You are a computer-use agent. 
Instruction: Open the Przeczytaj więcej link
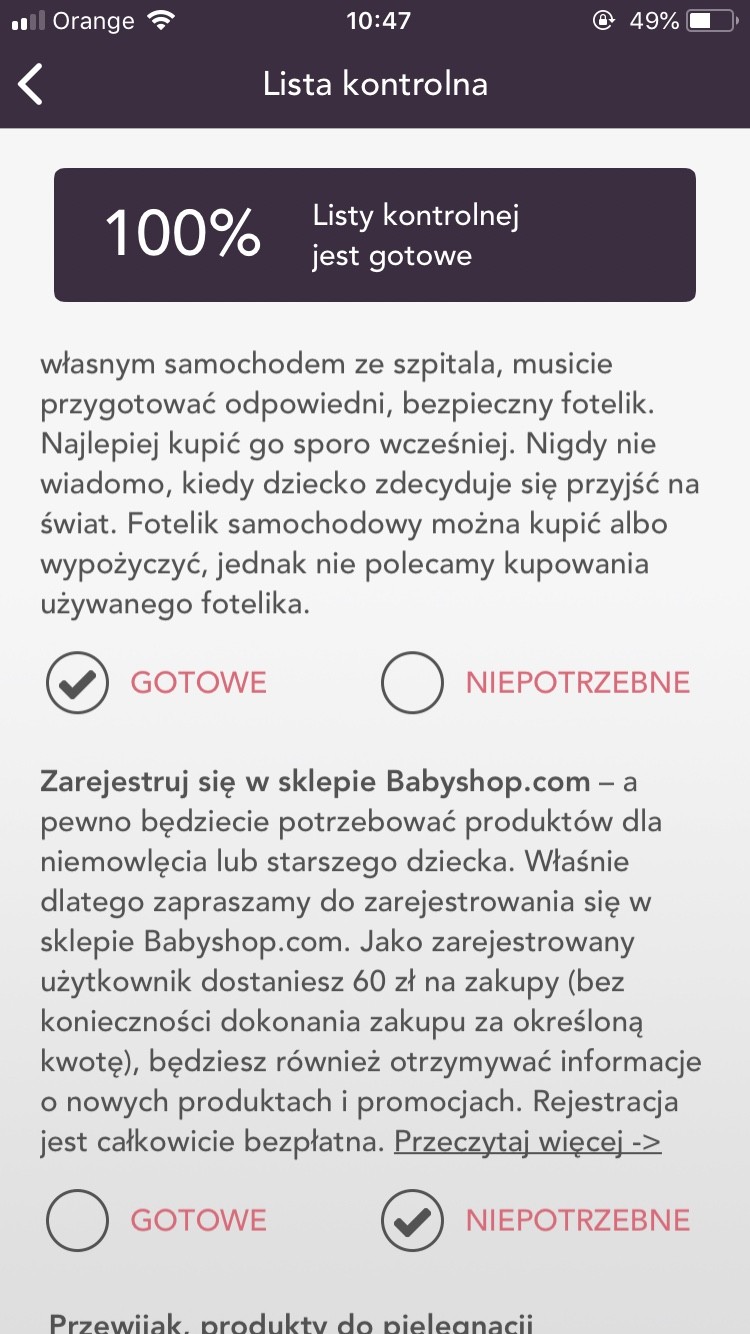(x=527, y=1141)
